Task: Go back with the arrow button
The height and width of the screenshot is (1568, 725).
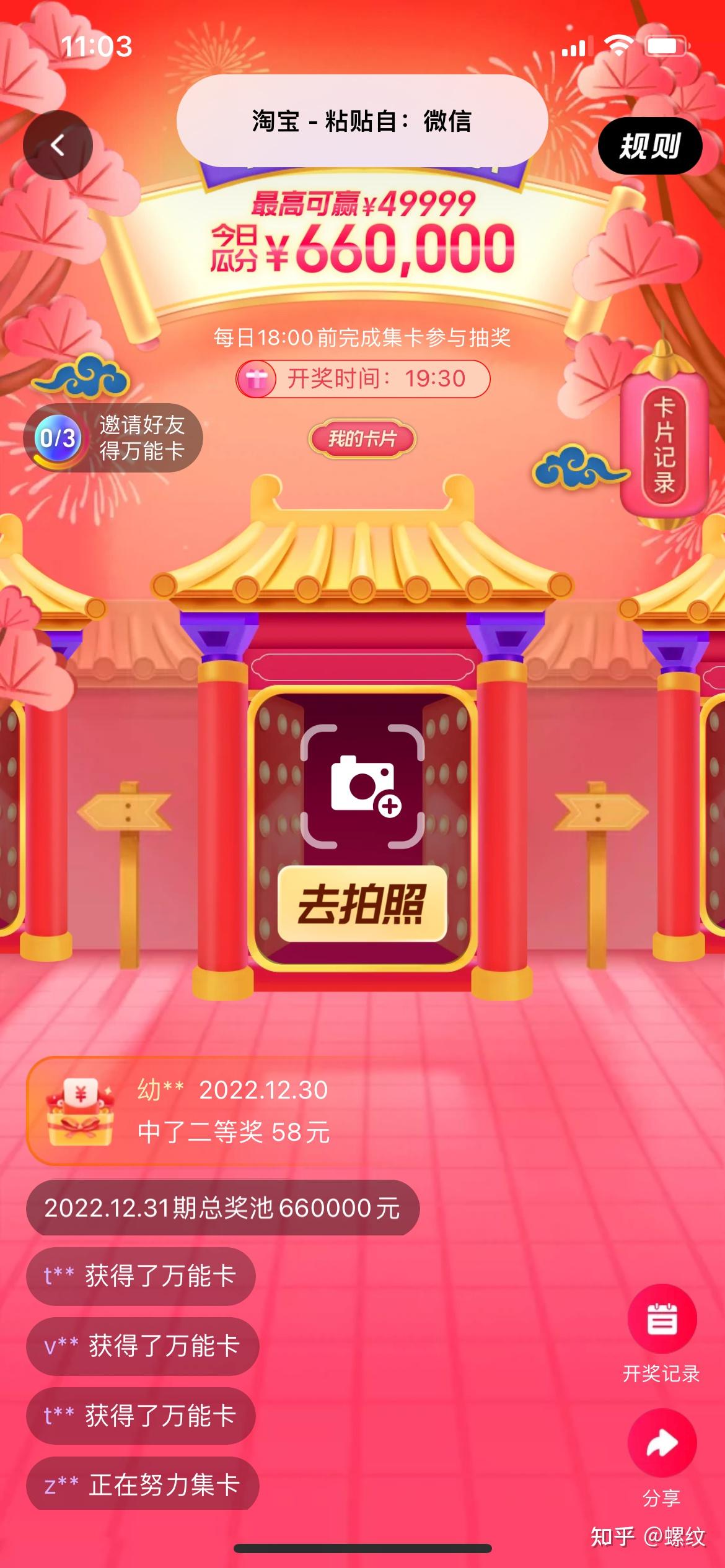Action: [58, 146]
